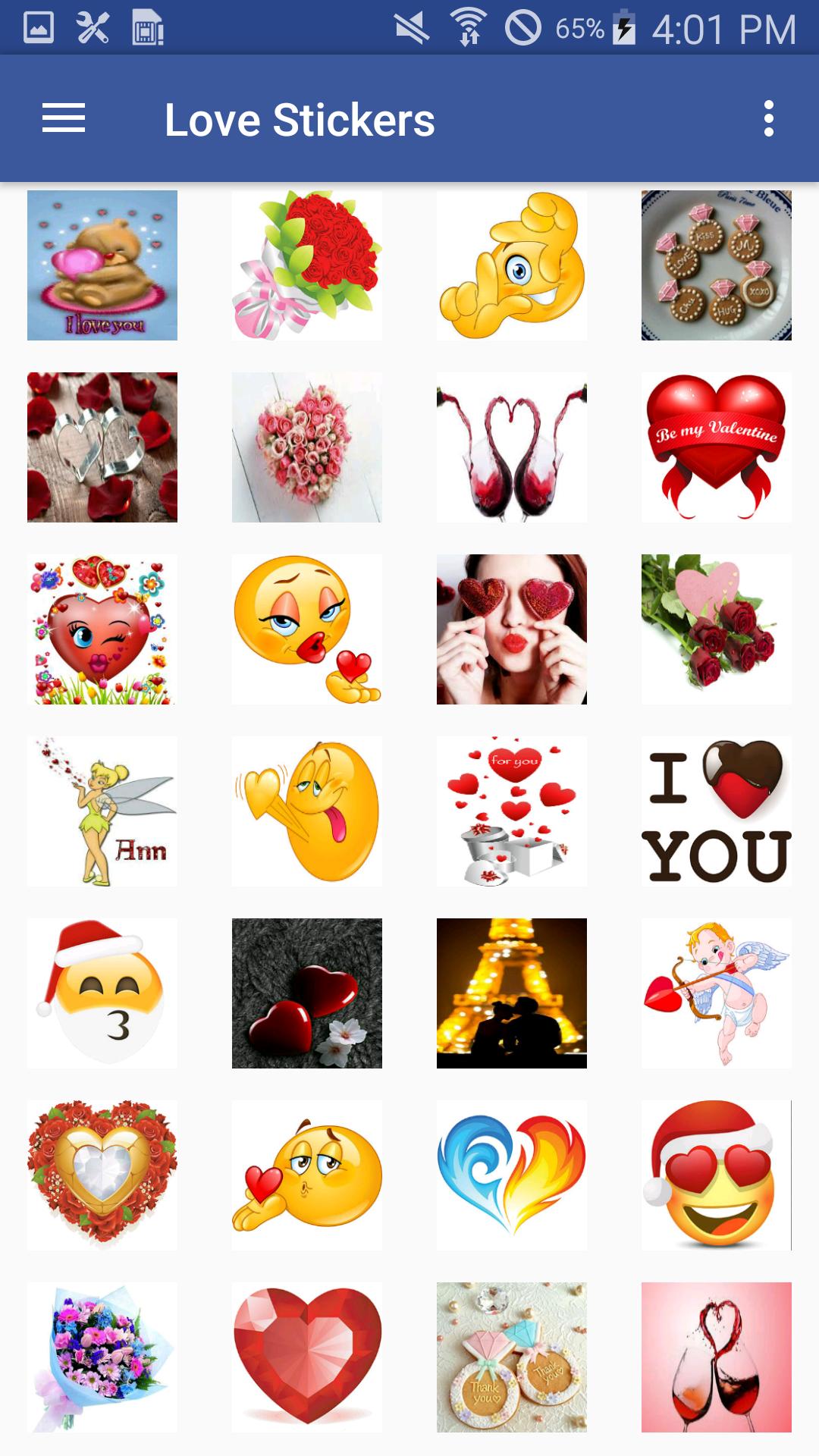Pick the woman holding heart lollipops sticker
This screenshot has width=819, height=1456.
(x=512, y=629)
